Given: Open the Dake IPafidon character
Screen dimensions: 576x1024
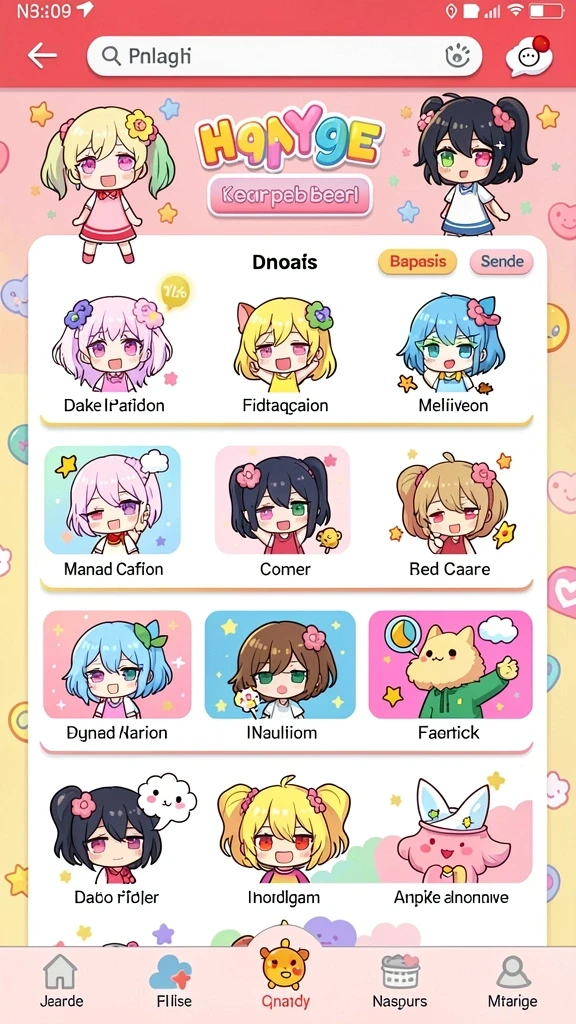Looking at the screenshot, I should (x=114, y=353).
